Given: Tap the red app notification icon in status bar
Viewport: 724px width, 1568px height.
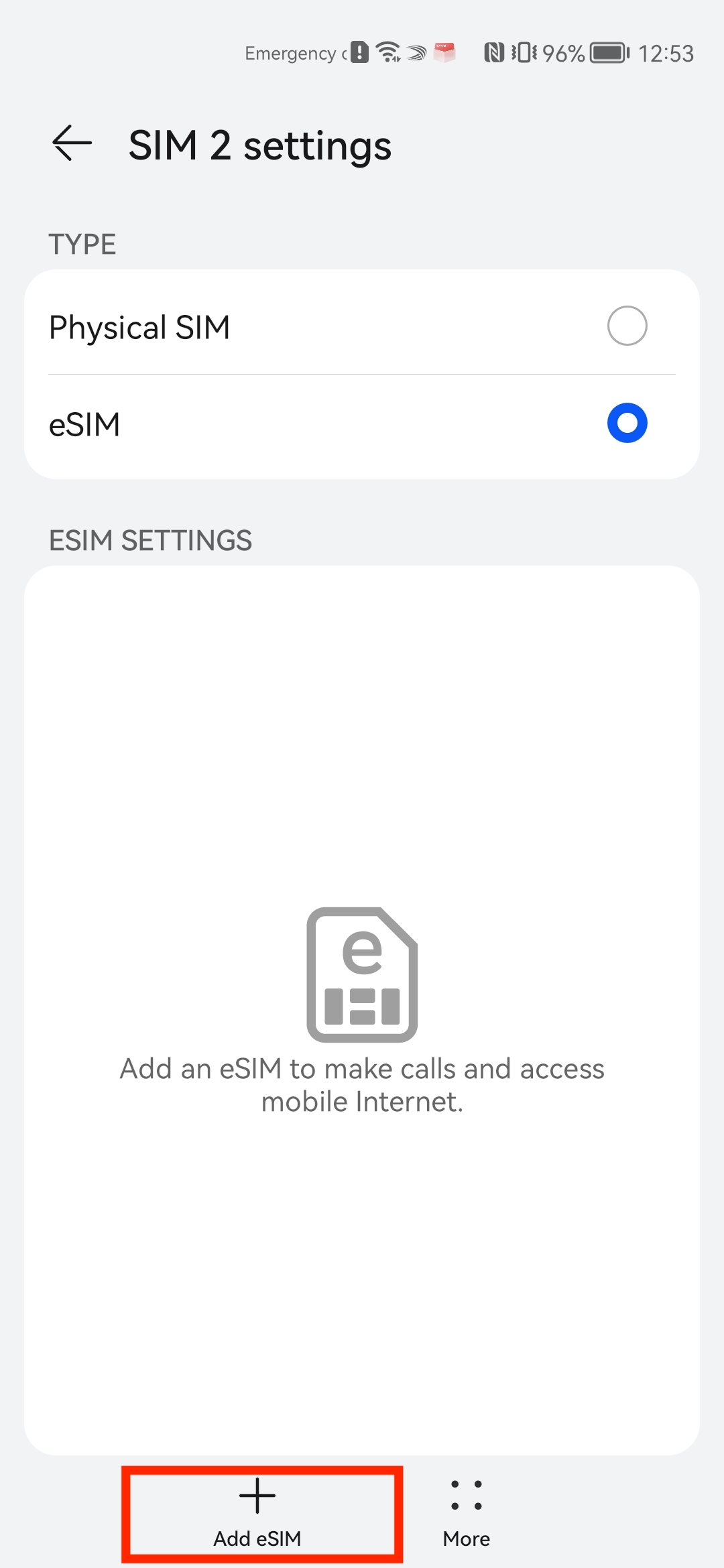Looking at the screenshot, I should tap(444, 52).
